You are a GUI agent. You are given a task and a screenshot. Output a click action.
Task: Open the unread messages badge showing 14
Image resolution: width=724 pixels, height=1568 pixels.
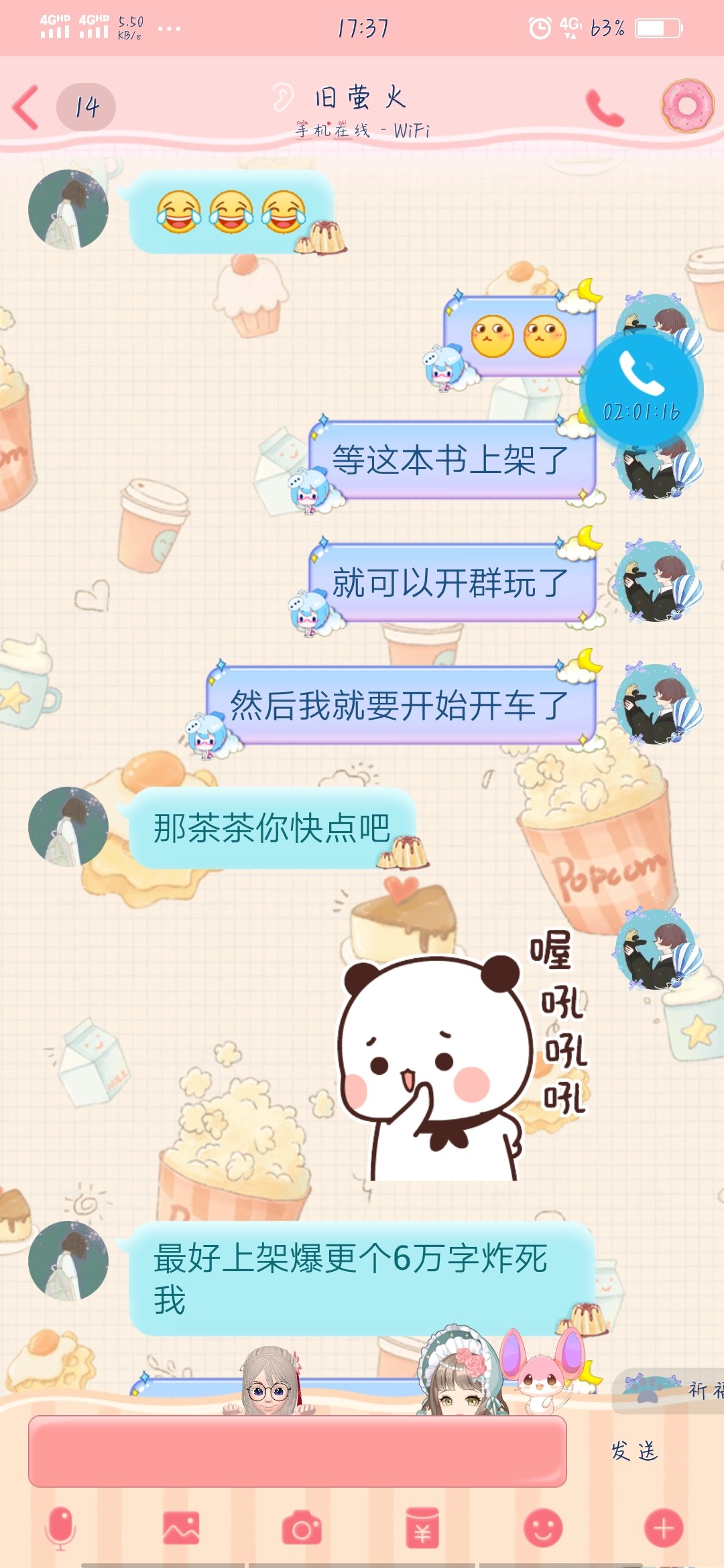click(86, 107)
